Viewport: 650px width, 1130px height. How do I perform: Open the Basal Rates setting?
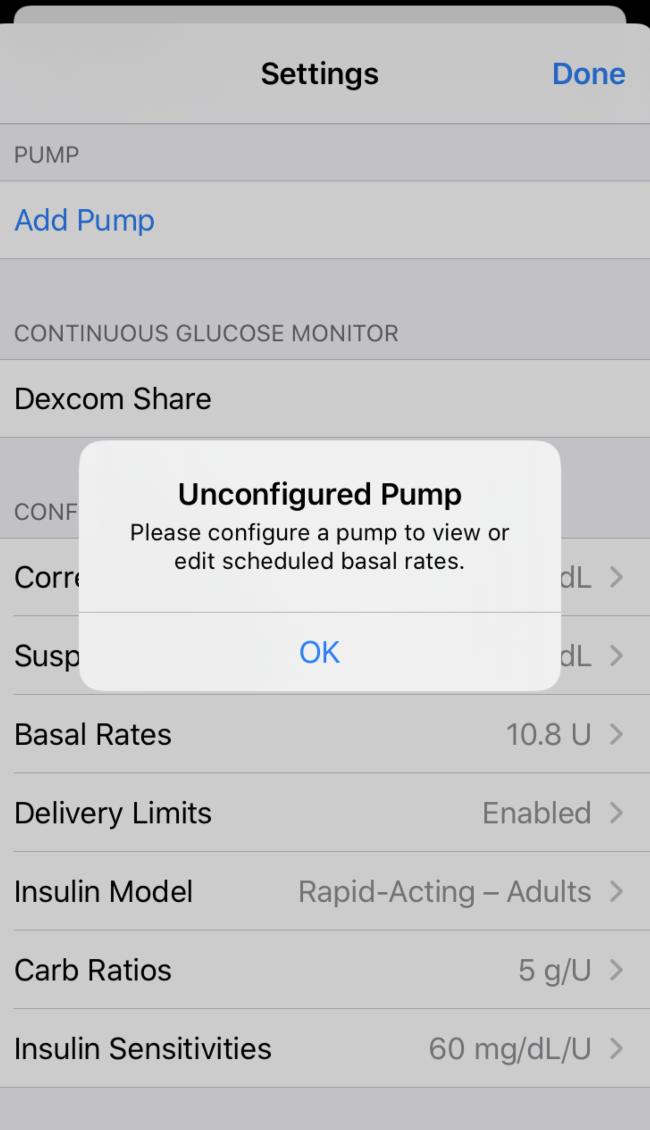coord(320,734)
